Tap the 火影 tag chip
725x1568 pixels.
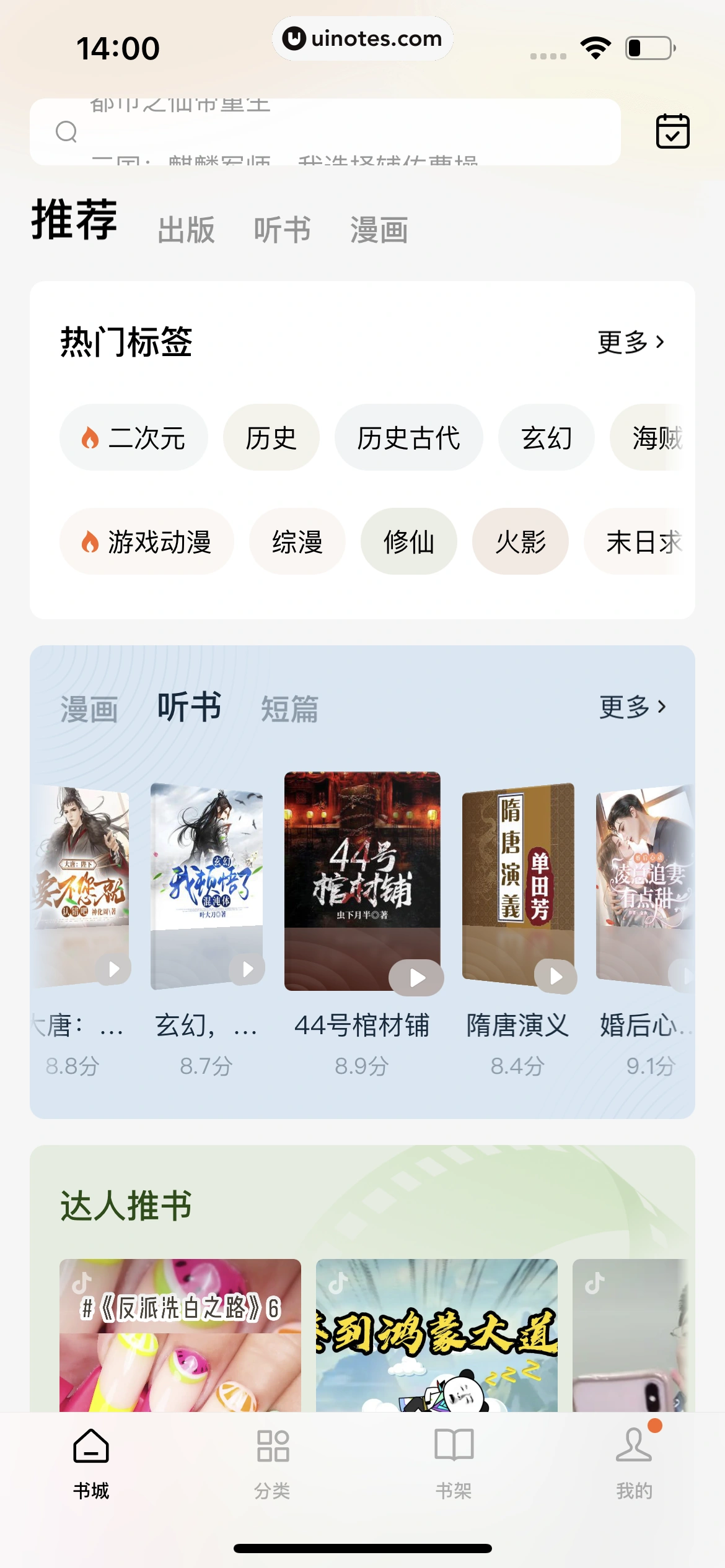520,542
